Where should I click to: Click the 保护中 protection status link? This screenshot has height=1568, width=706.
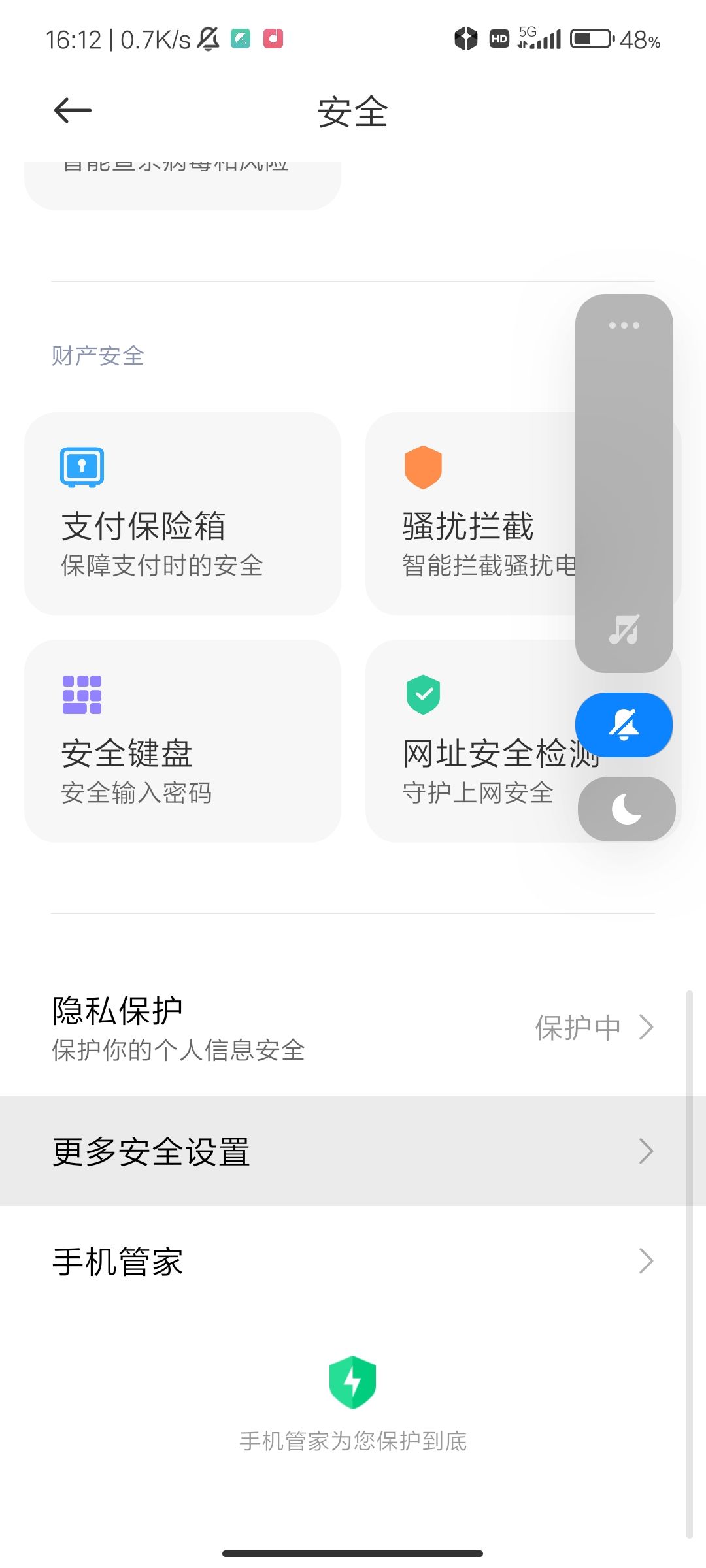[x=578, y=1027]
